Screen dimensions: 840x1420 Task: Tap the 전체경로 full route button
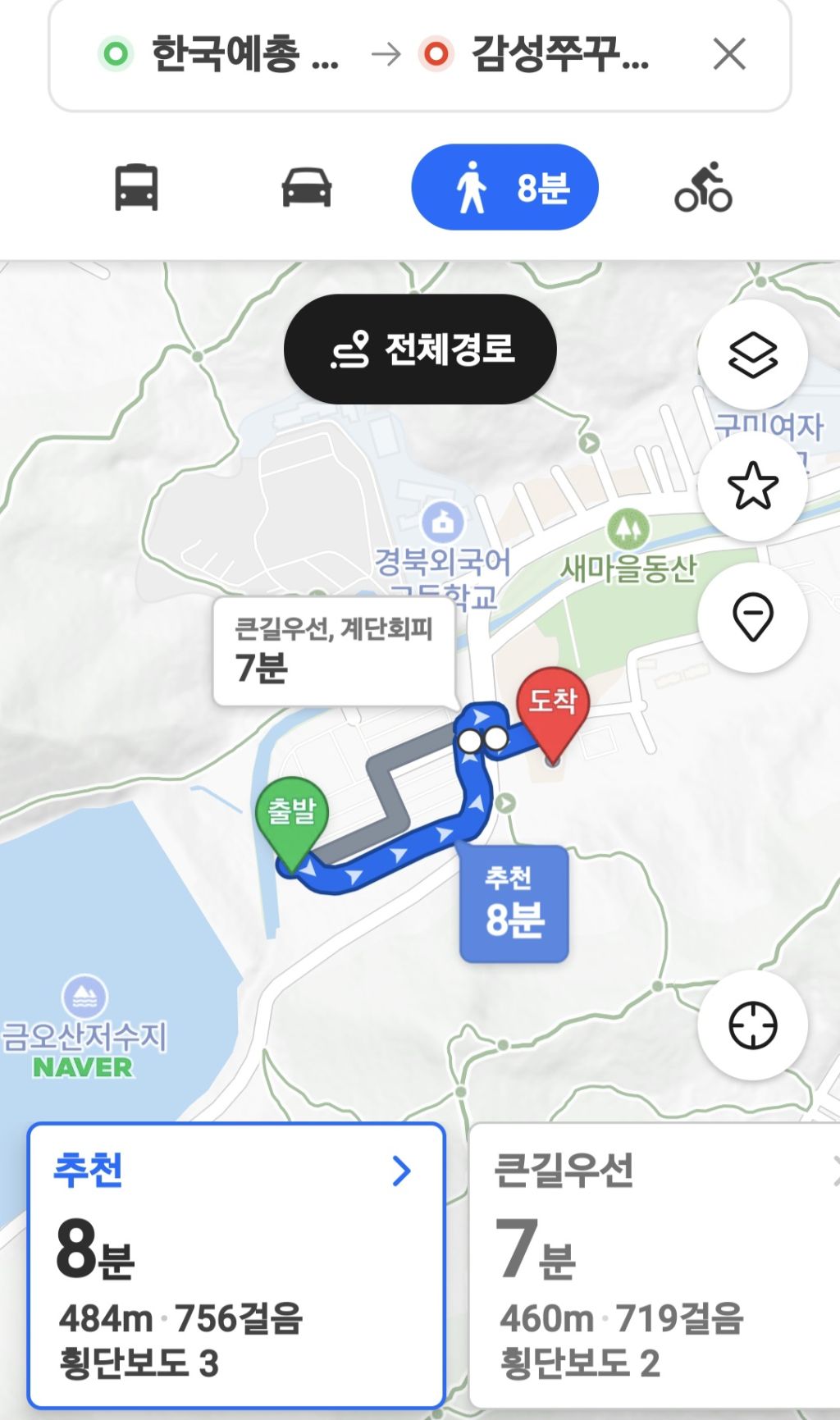coord(420,349)
